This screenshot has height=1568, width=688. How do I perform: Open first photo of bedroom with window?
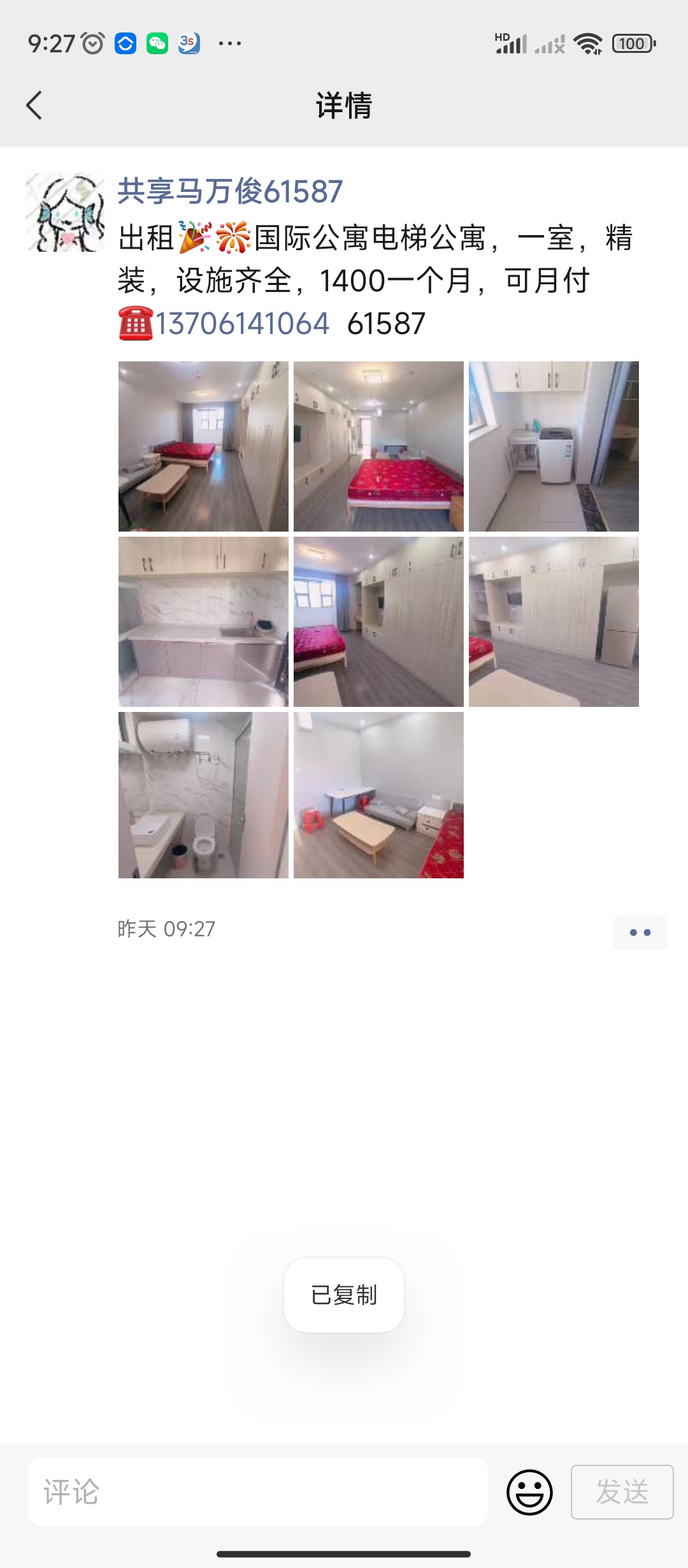click(x=203, y=446)
